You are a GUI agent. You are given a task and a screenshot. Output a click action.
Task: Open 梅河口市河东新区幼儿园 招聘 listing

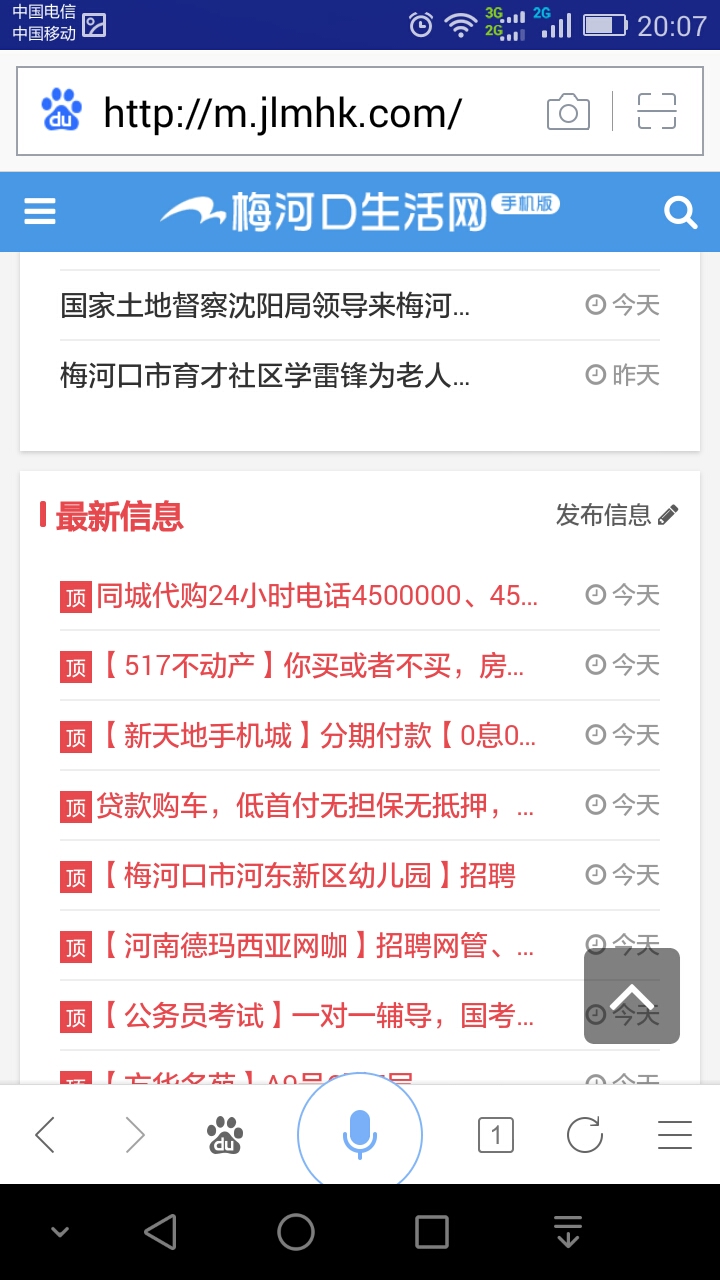point(305,876)
